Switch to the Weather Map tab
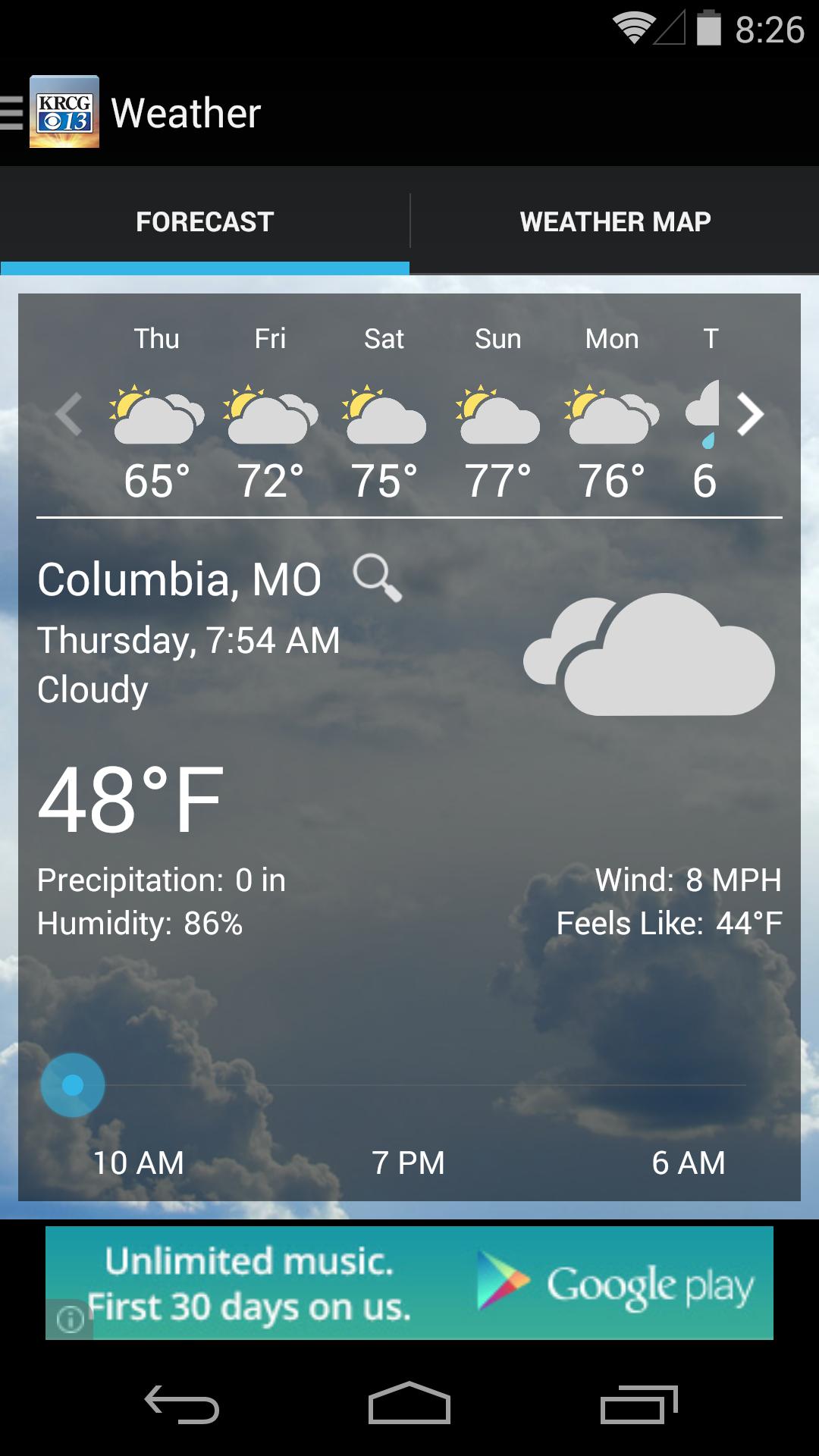This screenshot has width=819, height=1456. pos(615,221)
